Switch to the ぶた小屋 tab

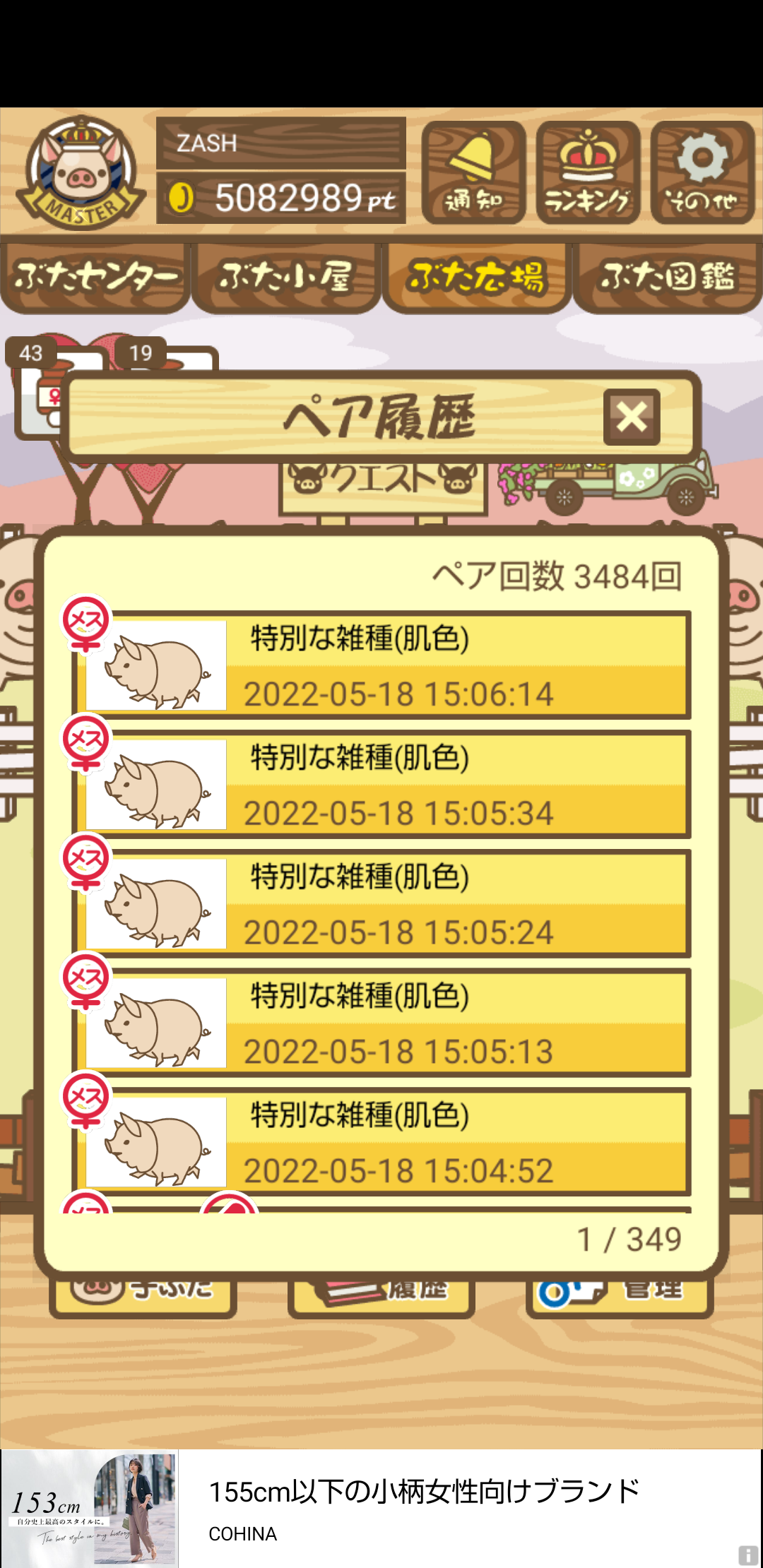coord(286,278)
